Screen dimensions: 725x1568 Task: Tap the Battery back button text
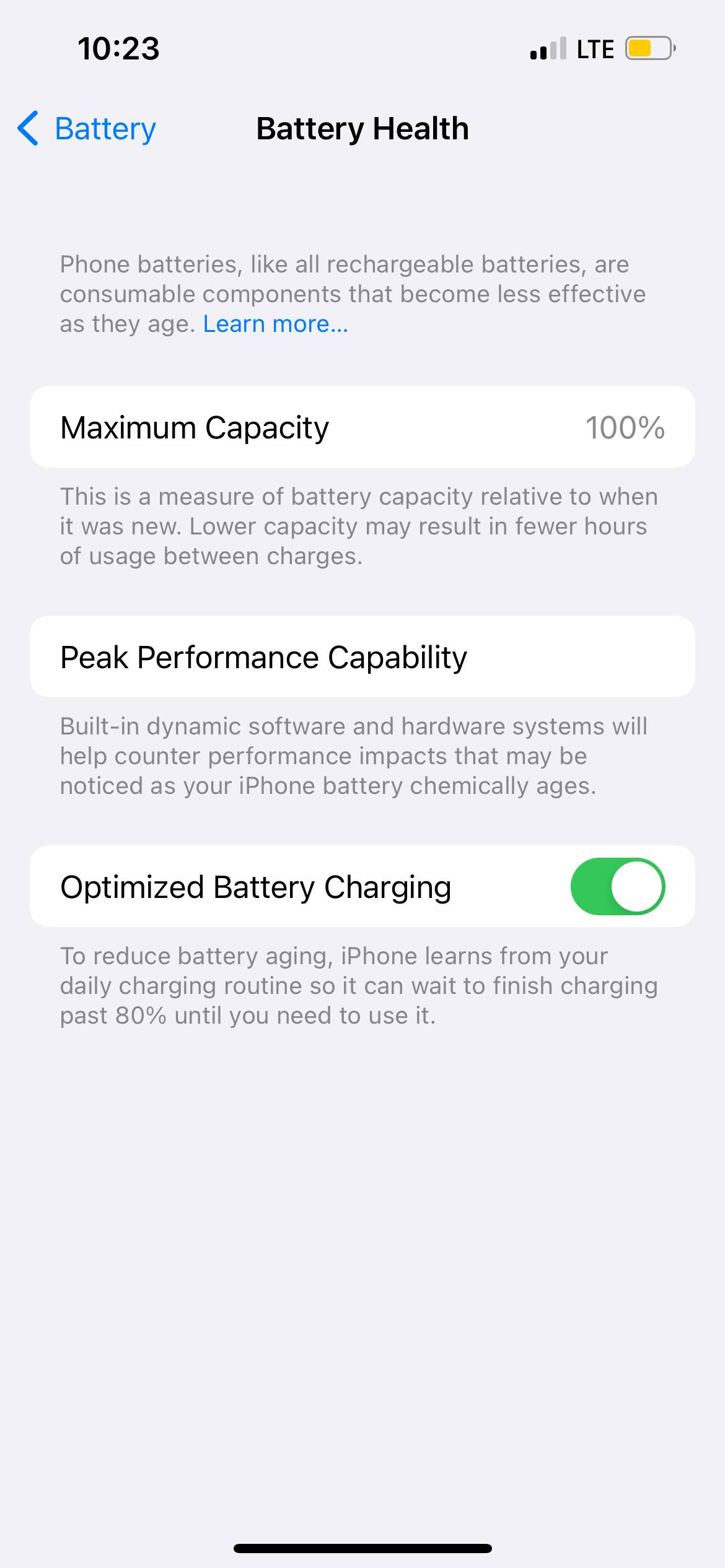(105, 128)
